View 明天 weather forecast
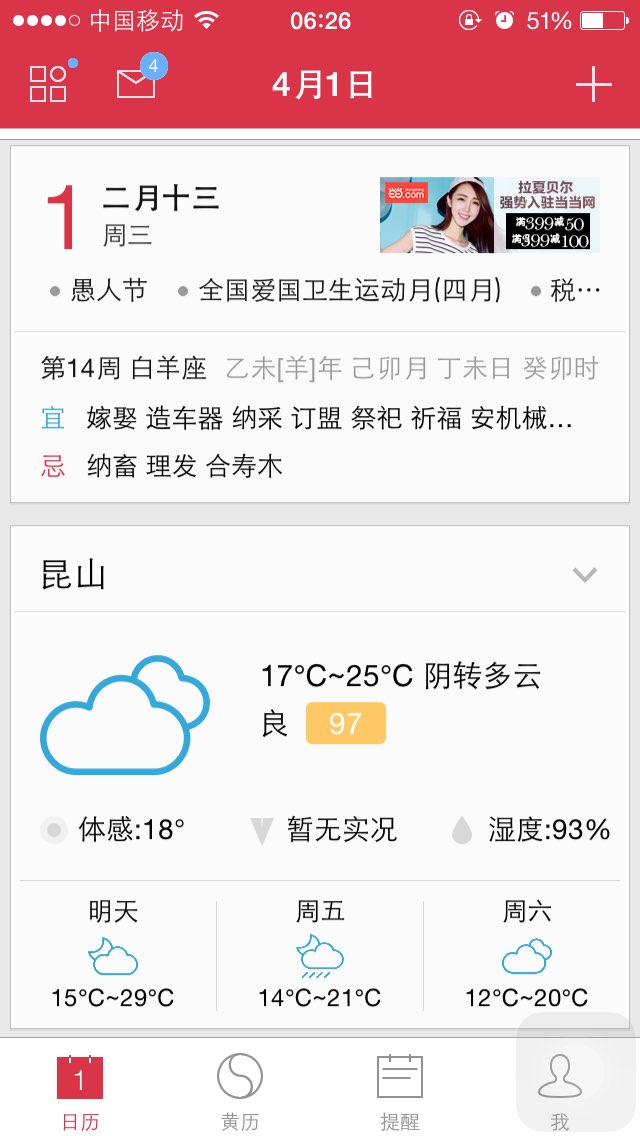Screen dimensions: 640x1136 [113, 954]
